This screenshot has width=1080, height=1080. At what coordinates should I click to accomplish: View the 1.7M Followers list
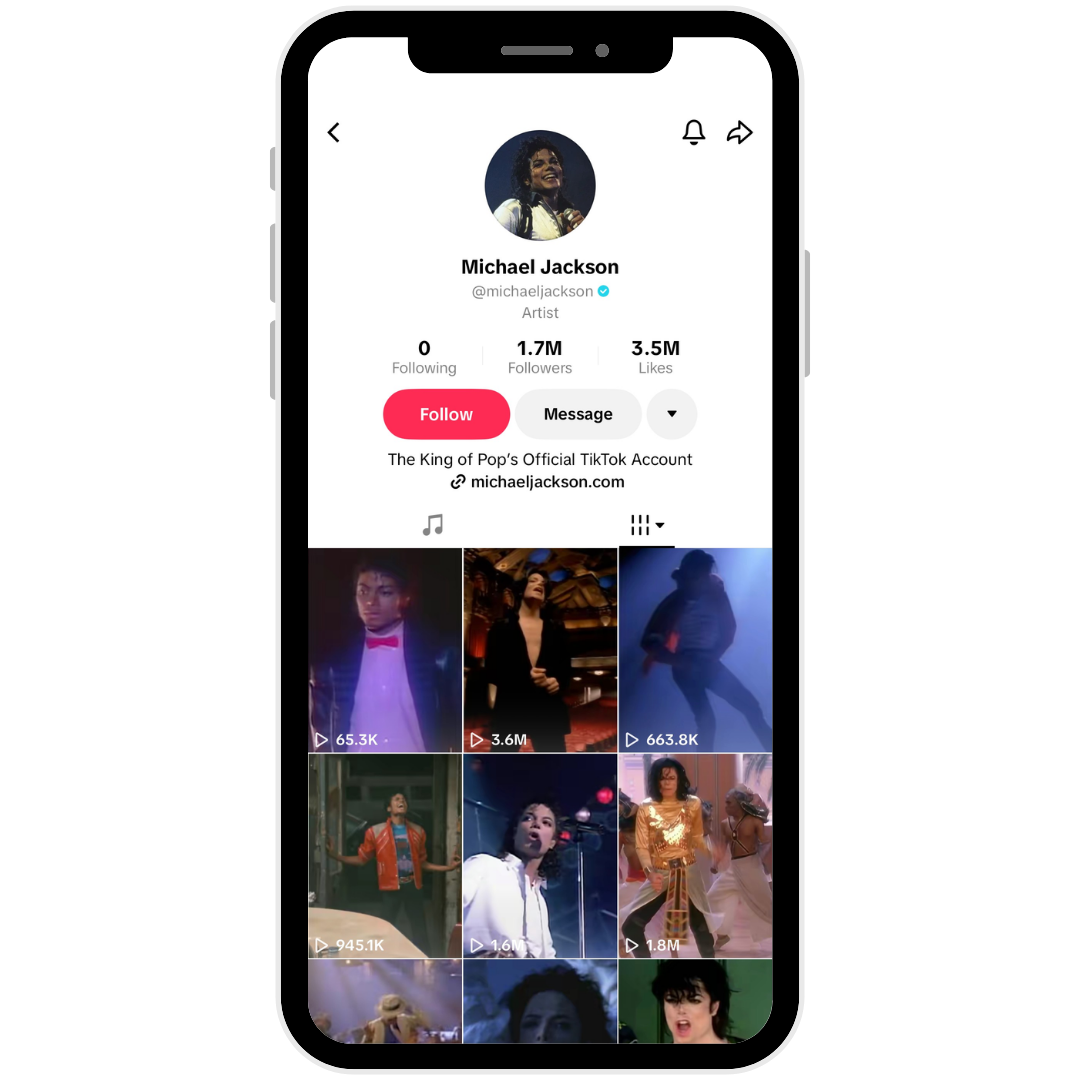click(x=540, y=356)
